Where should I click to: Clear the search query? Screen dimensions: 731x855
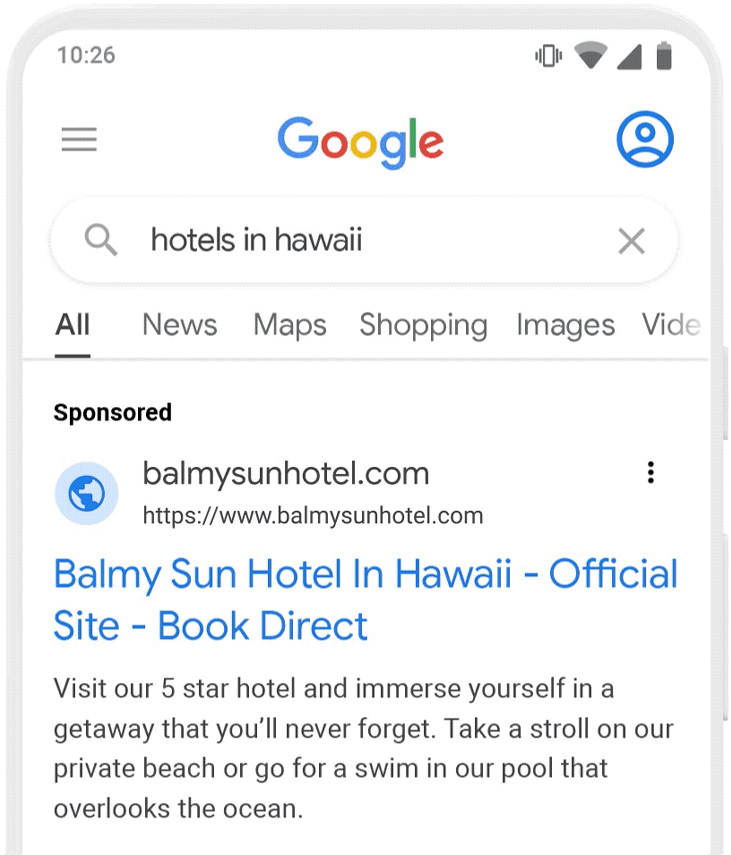pyautogui.click(x=631, y=240)
